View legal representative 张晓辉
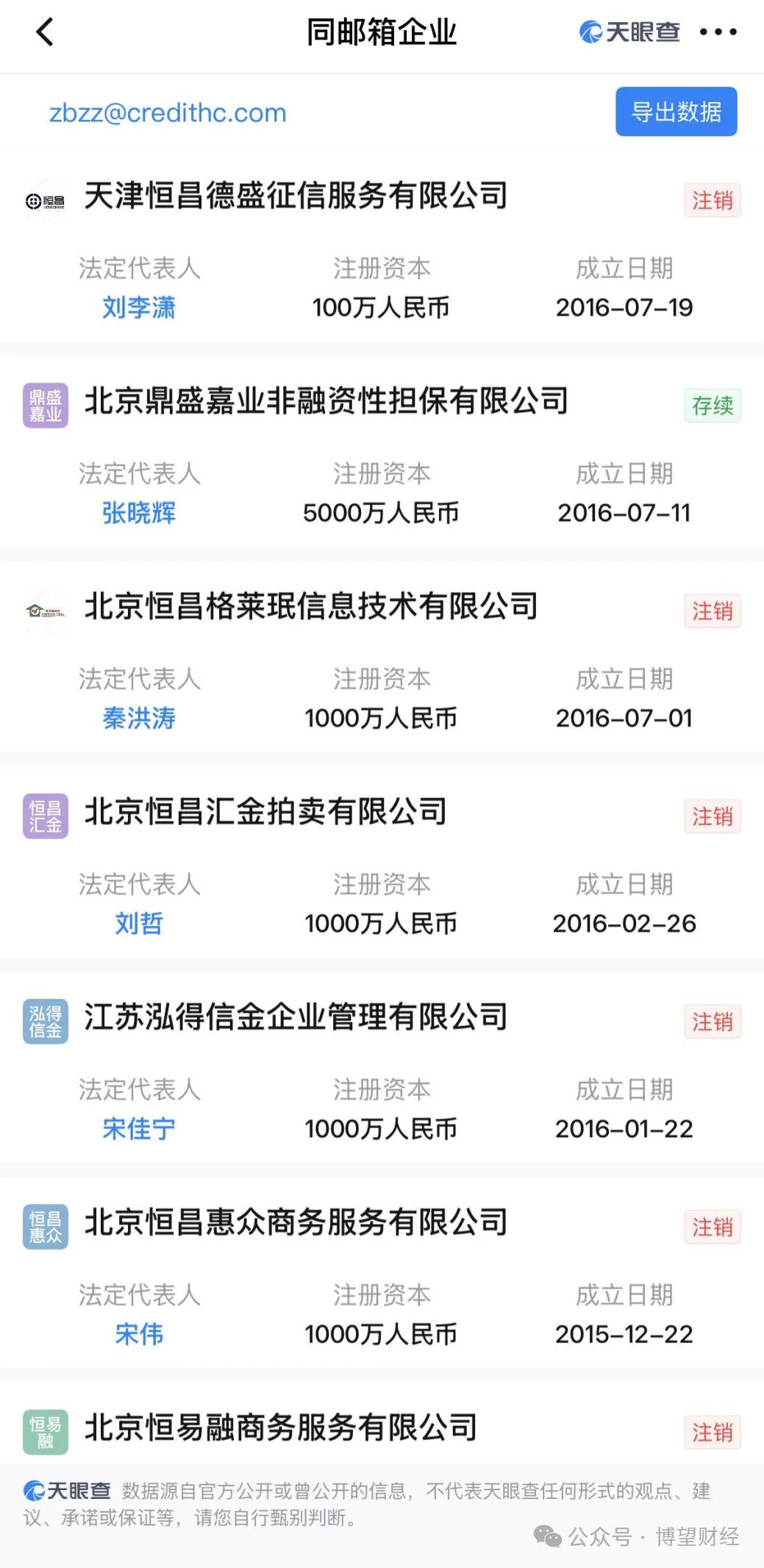The height and width of the screenshot is (1568, 764). point(139,513)
